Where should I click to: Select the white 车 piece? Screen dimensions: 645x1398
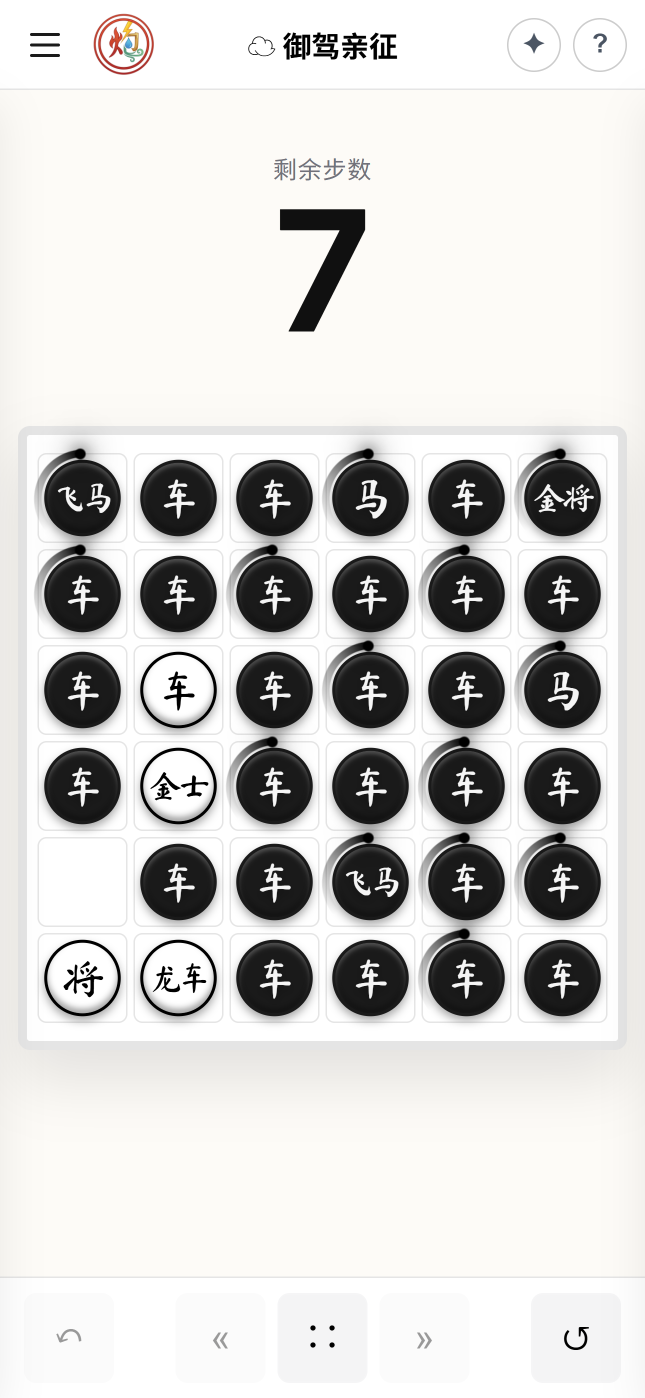179,690
